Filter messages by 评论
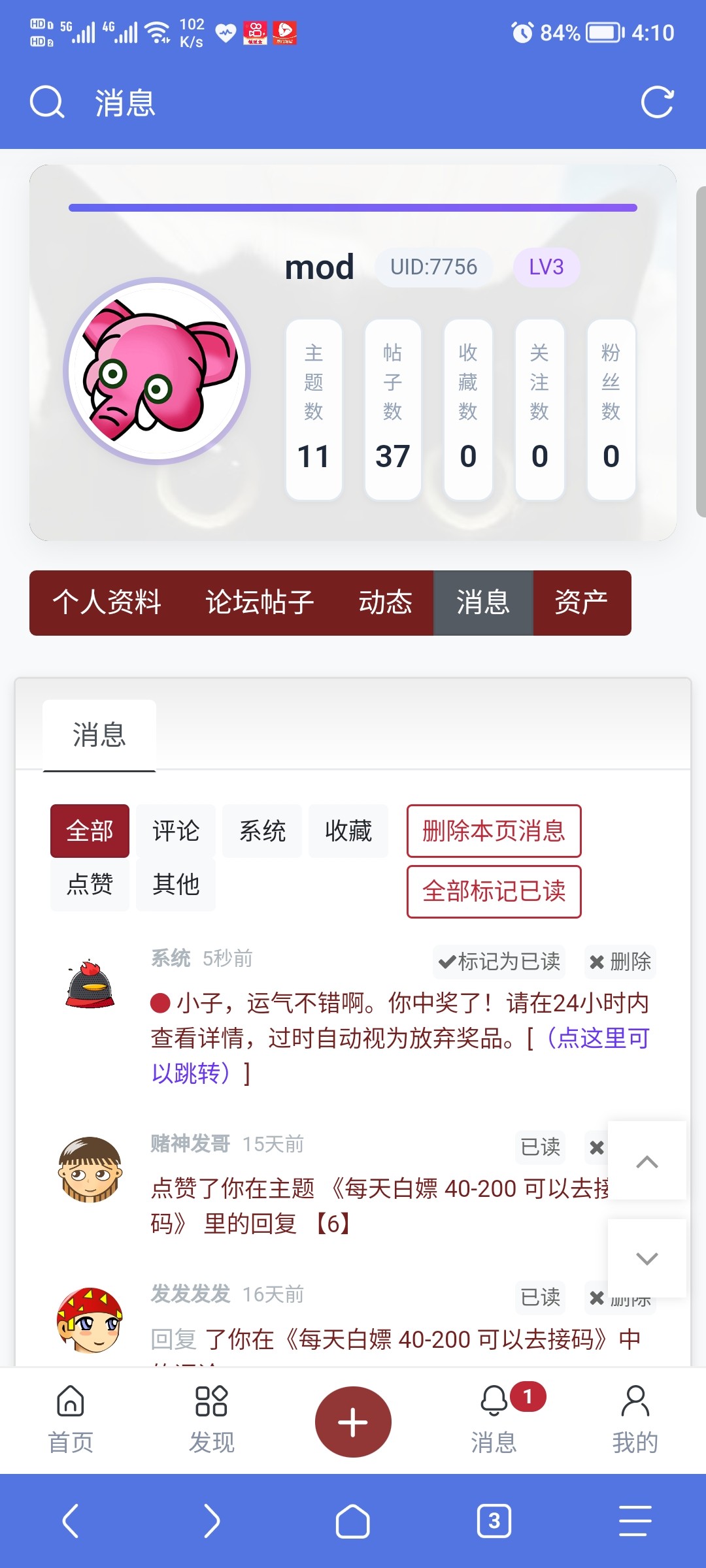 tap(175, 831)
